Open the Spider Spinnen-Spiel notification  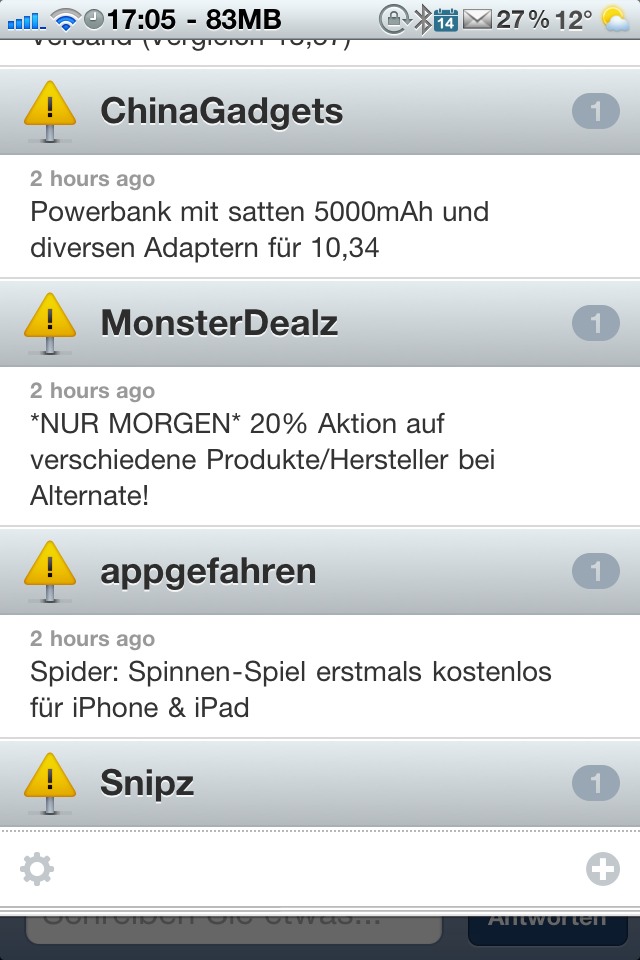click(x=320, y=677)
